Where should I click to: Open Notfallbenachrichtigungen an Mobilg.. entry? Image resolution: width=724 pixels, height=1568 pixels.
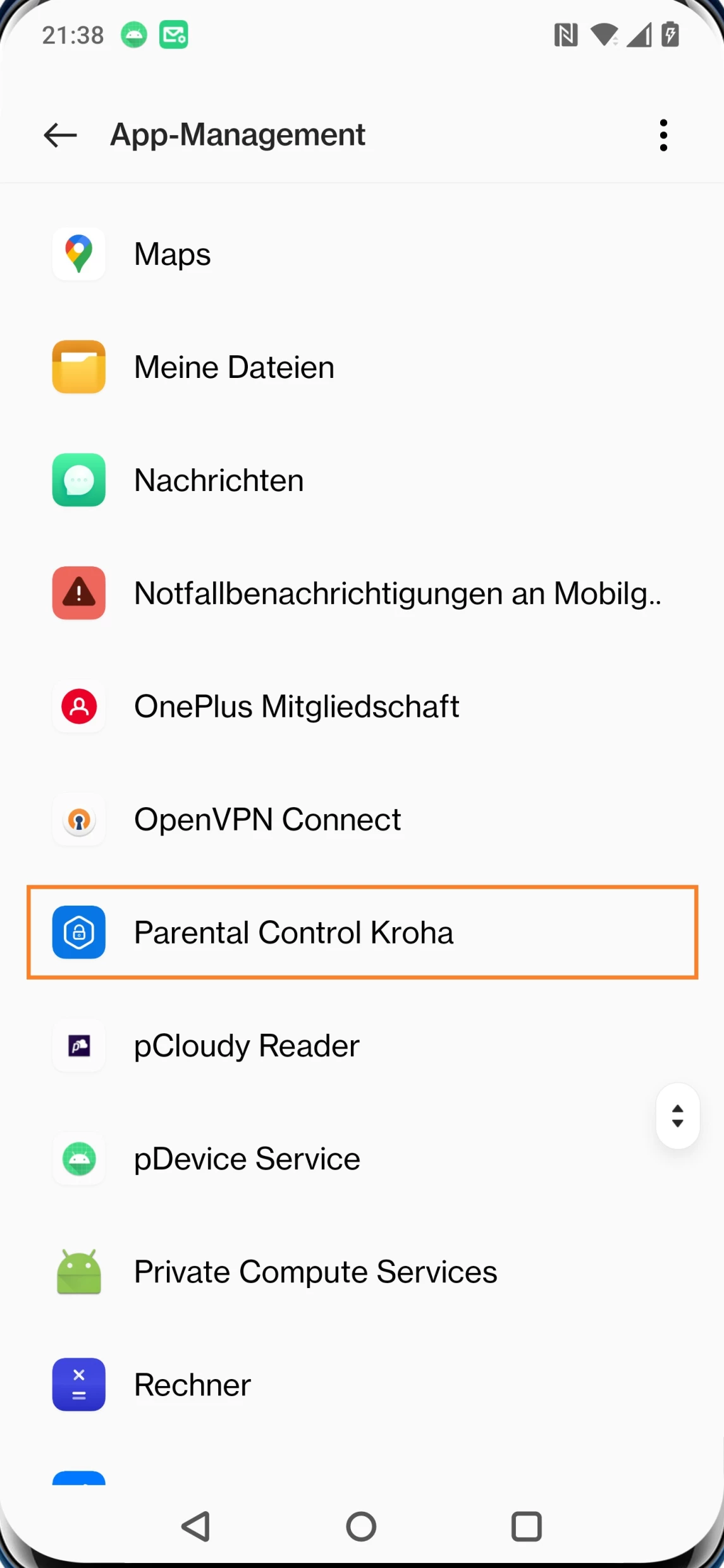coord(397,593)
